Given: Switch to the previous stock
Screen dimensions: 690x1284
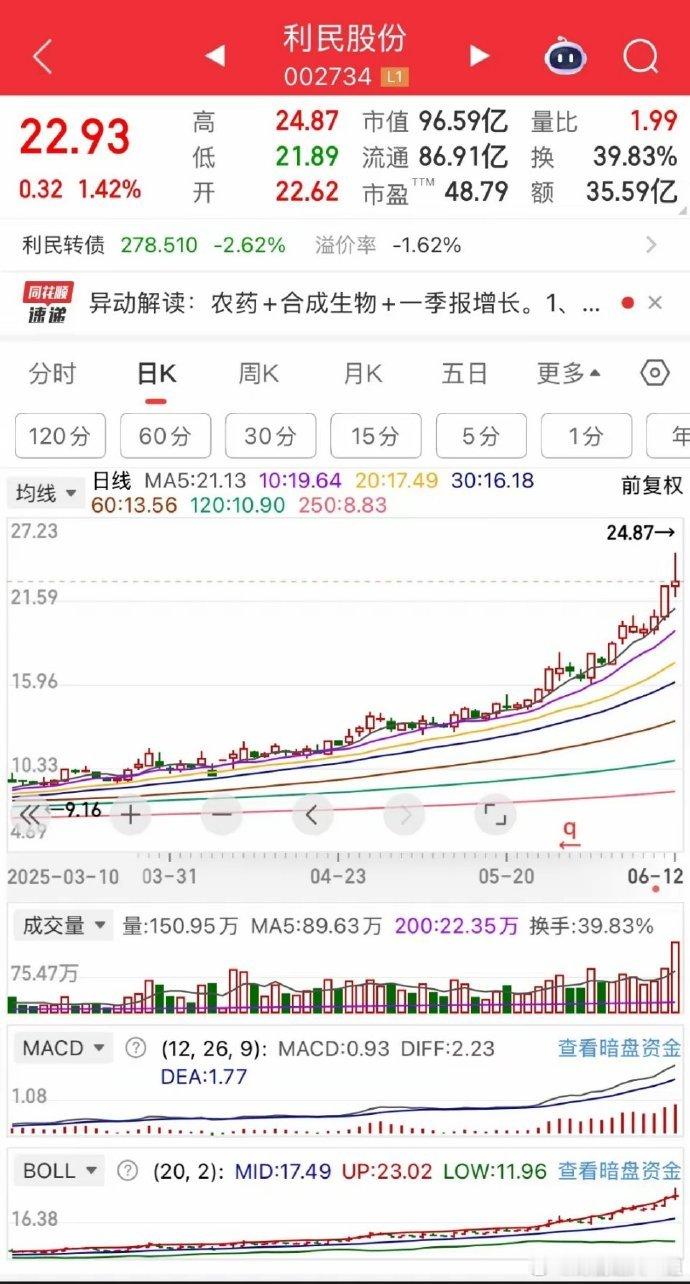Looking at the screenshot, I should tap(215, 56).
